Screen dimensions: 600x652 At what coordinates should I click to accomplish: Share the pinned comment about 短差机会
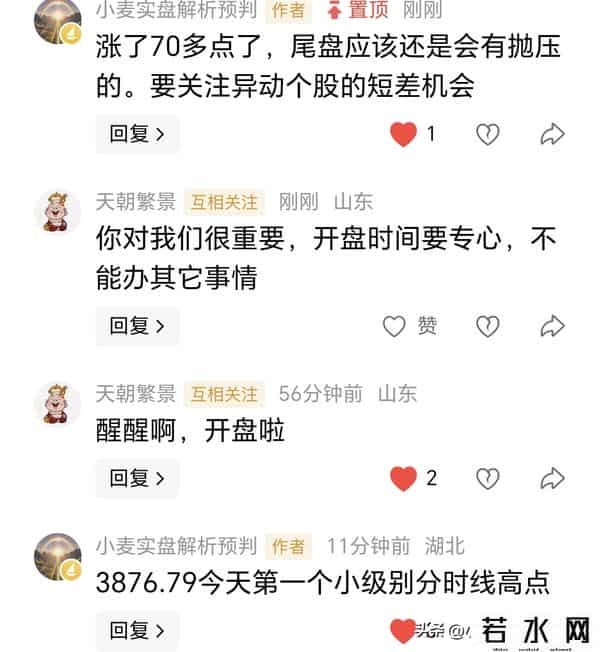pos(552,134)
